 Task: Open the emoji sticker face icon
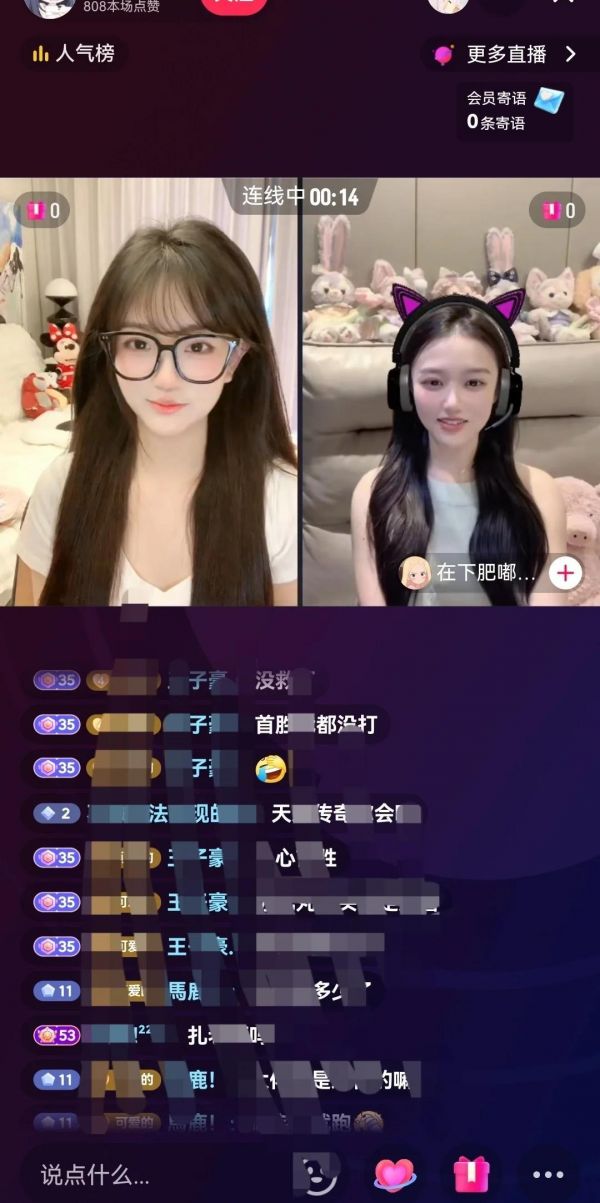point(318,1174)
